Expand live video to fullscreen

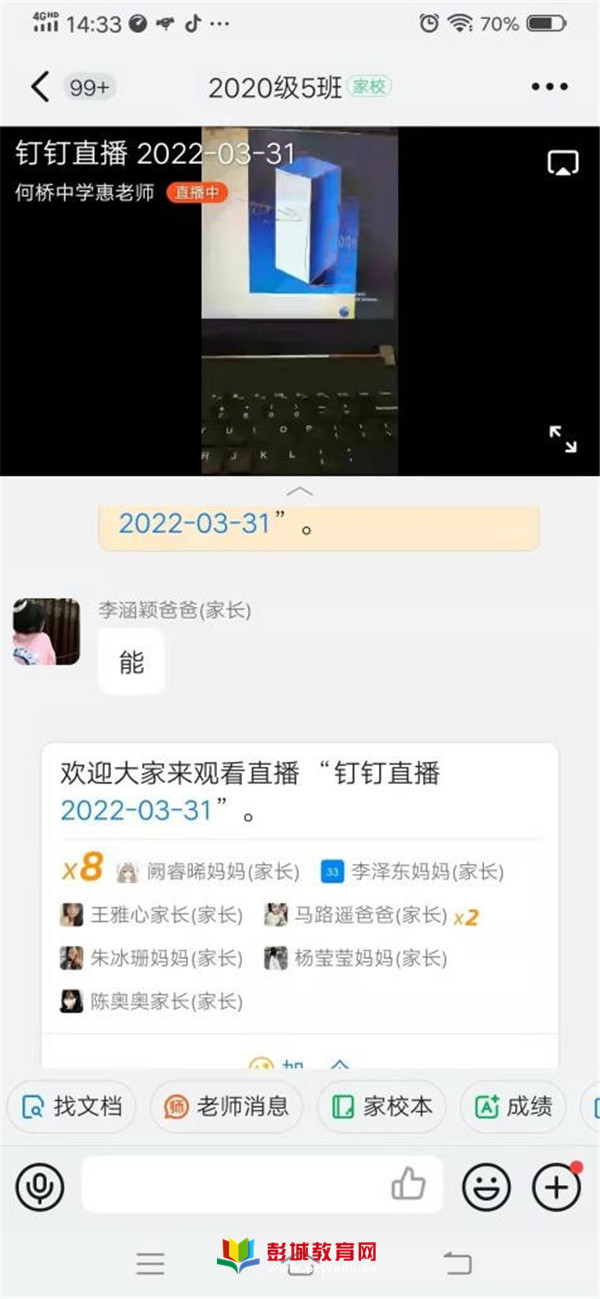562,438
